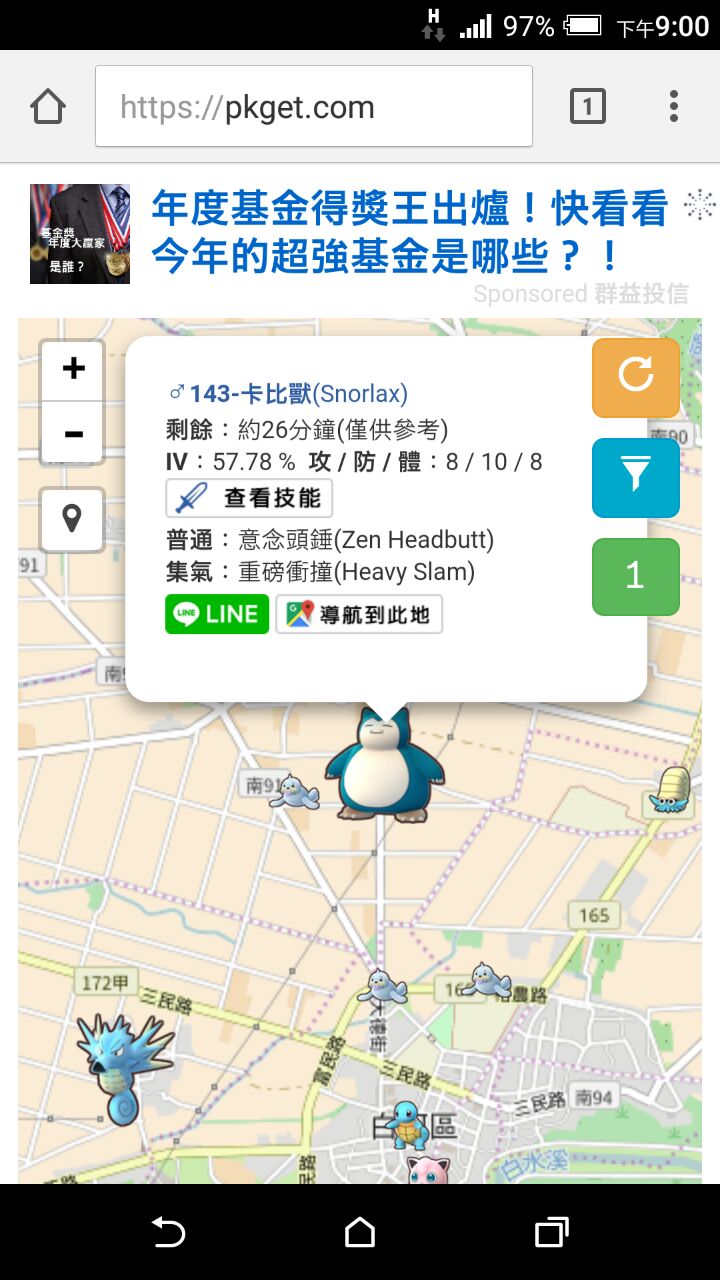
Task: Zoom in on the map
Action: pyautogui.click(x=73, y=369)
